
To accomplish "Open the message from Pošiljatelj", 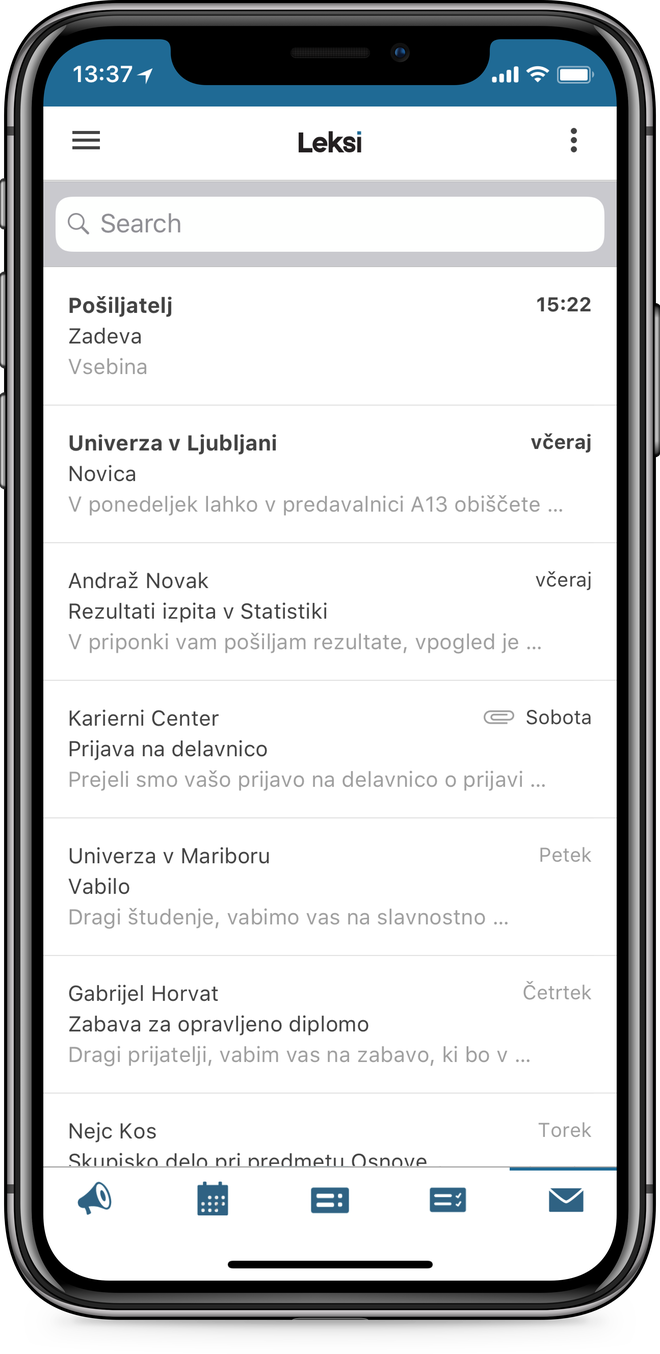I will [x=329, y=336].
